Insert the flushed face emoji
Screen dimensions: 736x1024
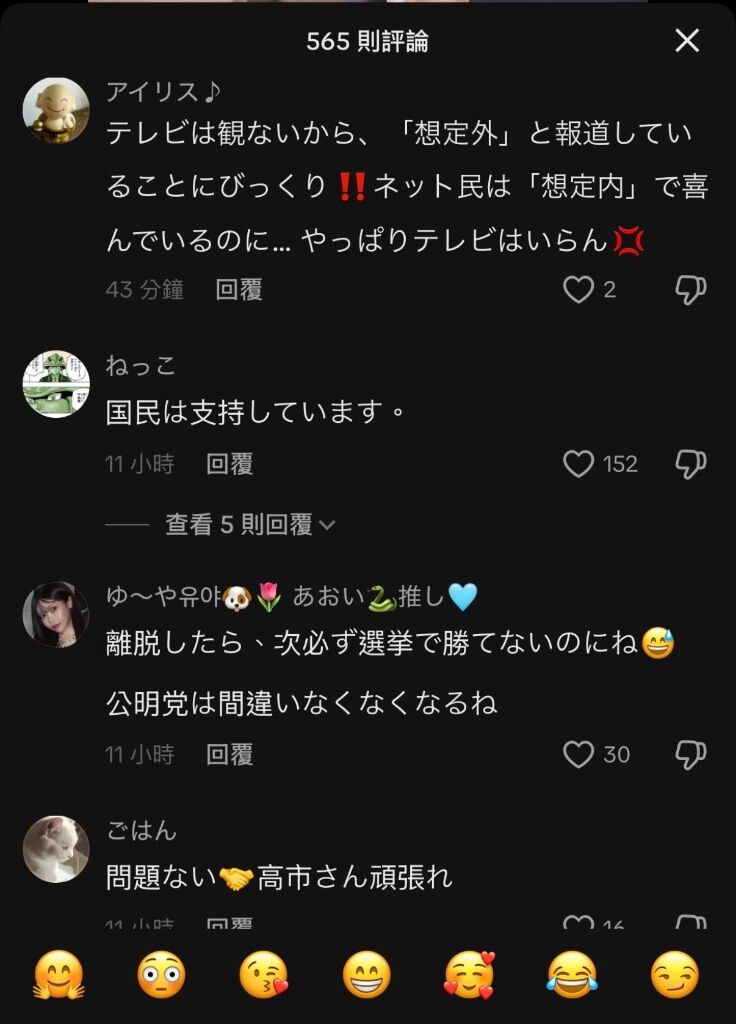click(161, 975)
